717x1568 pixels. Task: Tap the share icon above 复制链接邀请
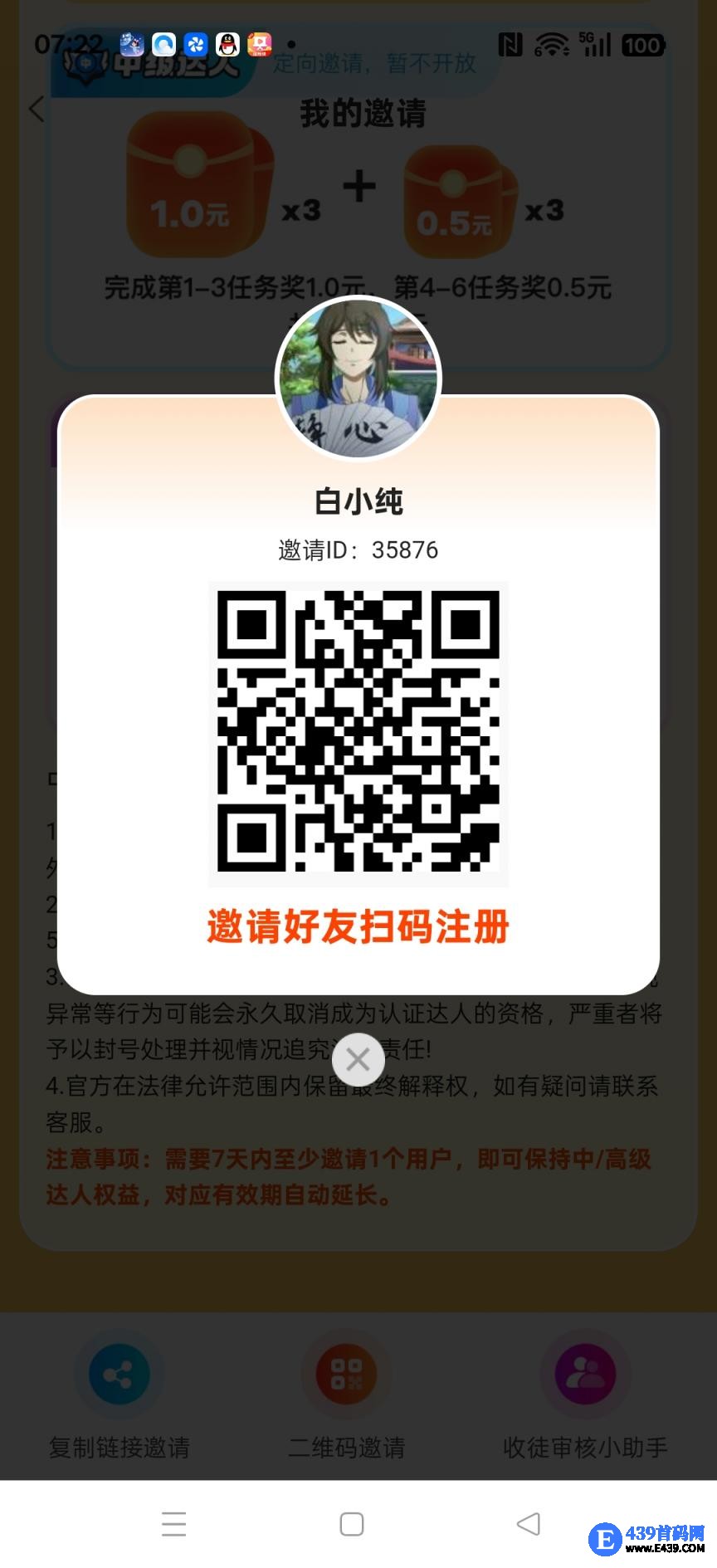tap(119, 1374)
